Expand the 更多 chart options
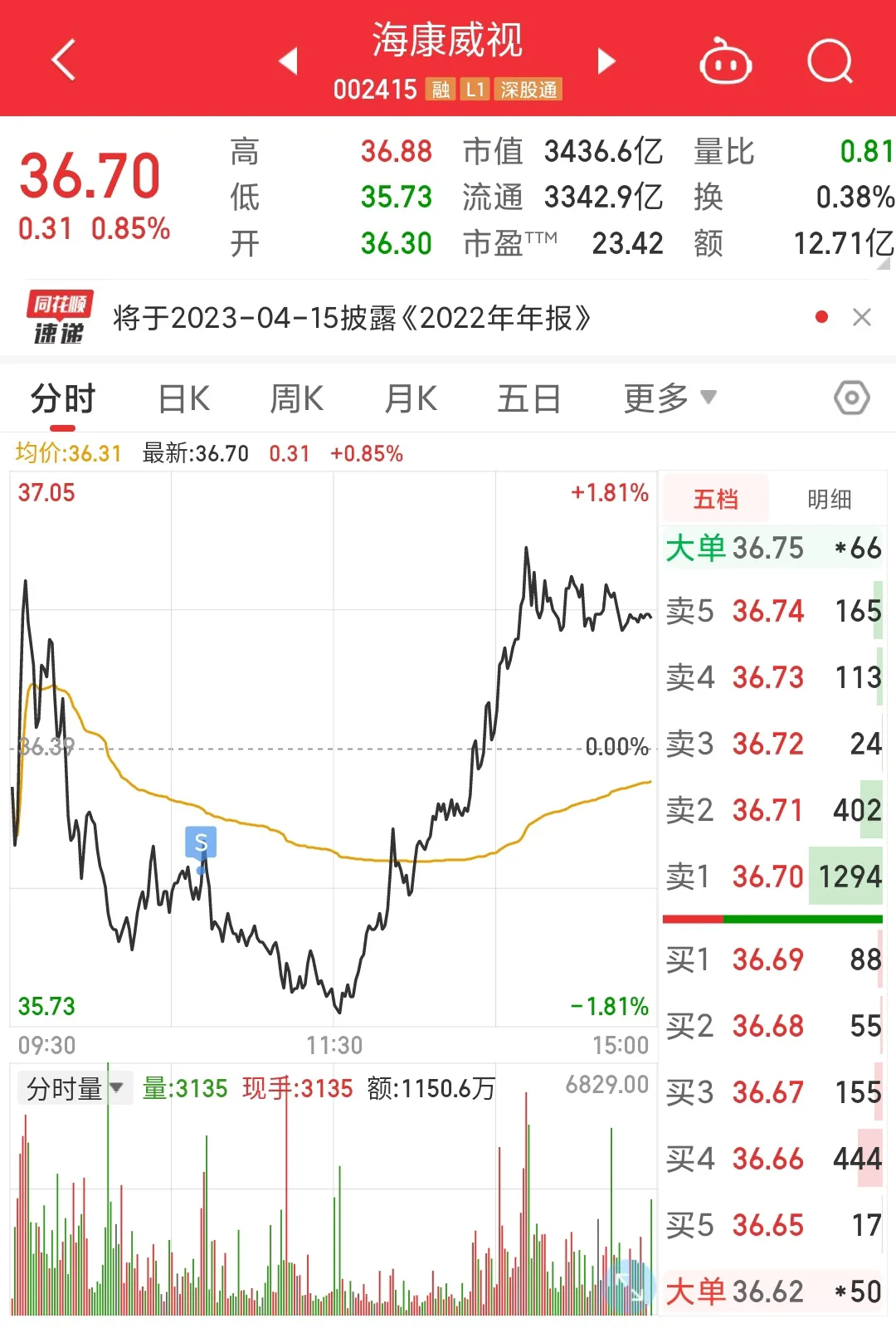The image size is (896, 1328). click(x=670, y=398)
